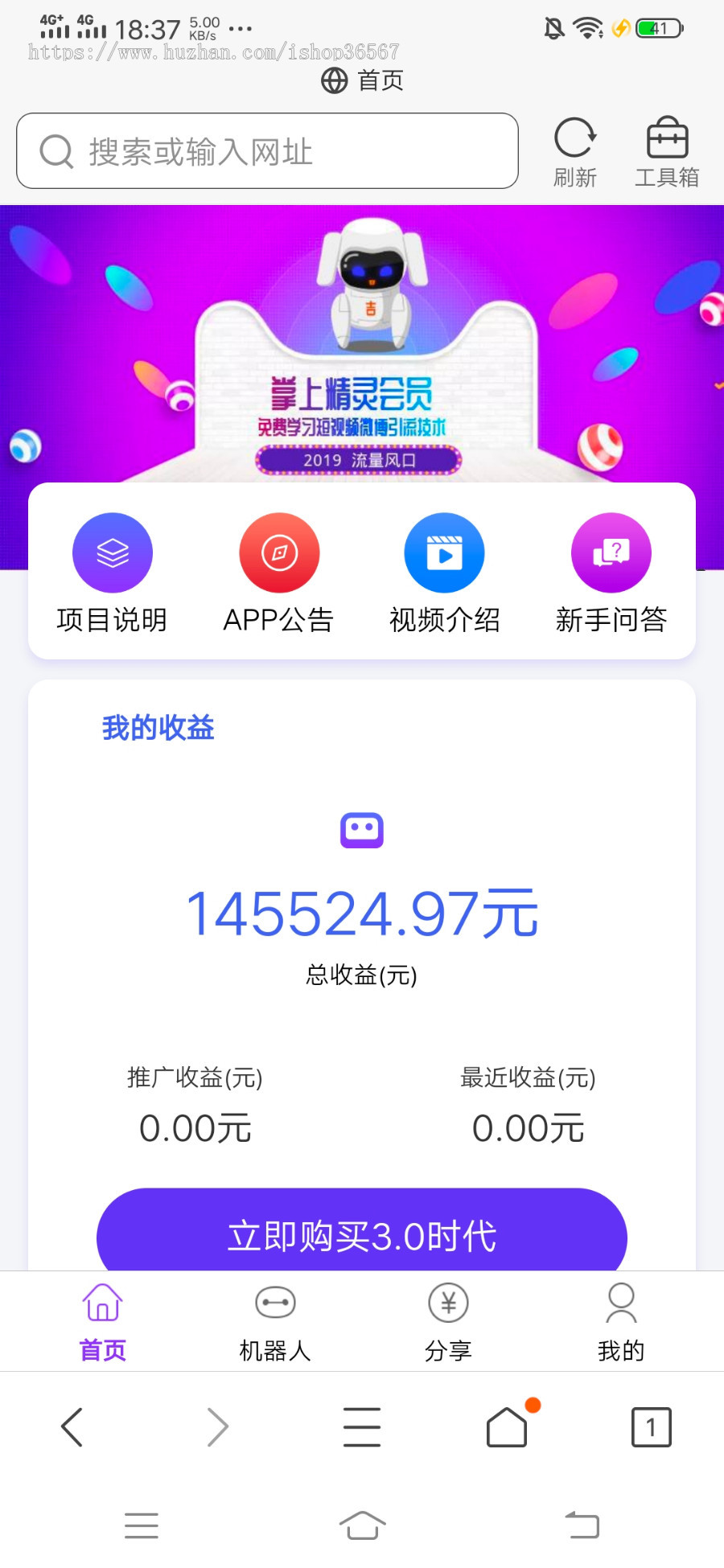Open the 我的 profile tab
This screenshot has height=1568, width=724.
point(620,1319)
